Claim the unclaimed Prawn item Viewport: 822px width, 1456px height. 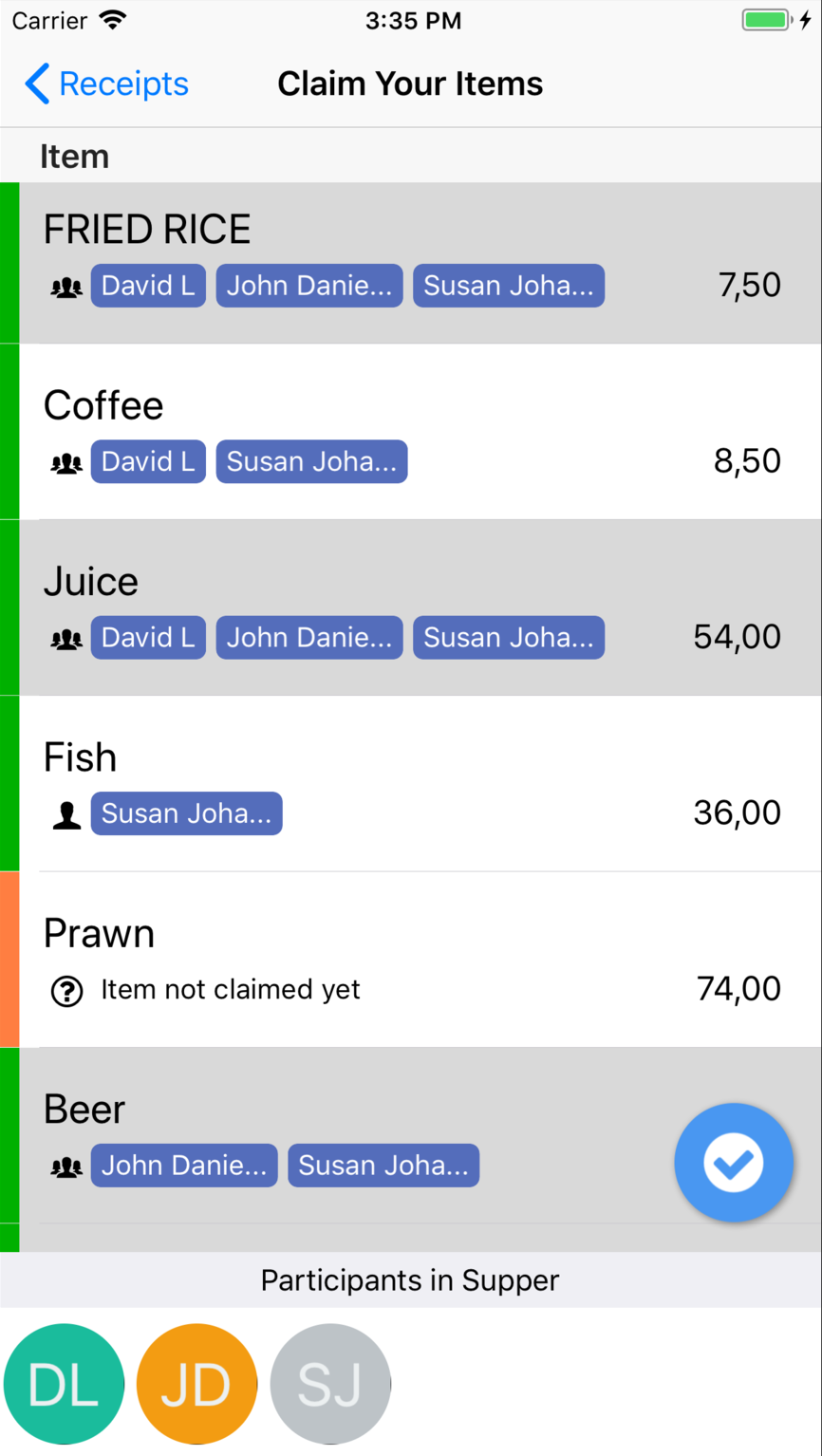(411, 960)
